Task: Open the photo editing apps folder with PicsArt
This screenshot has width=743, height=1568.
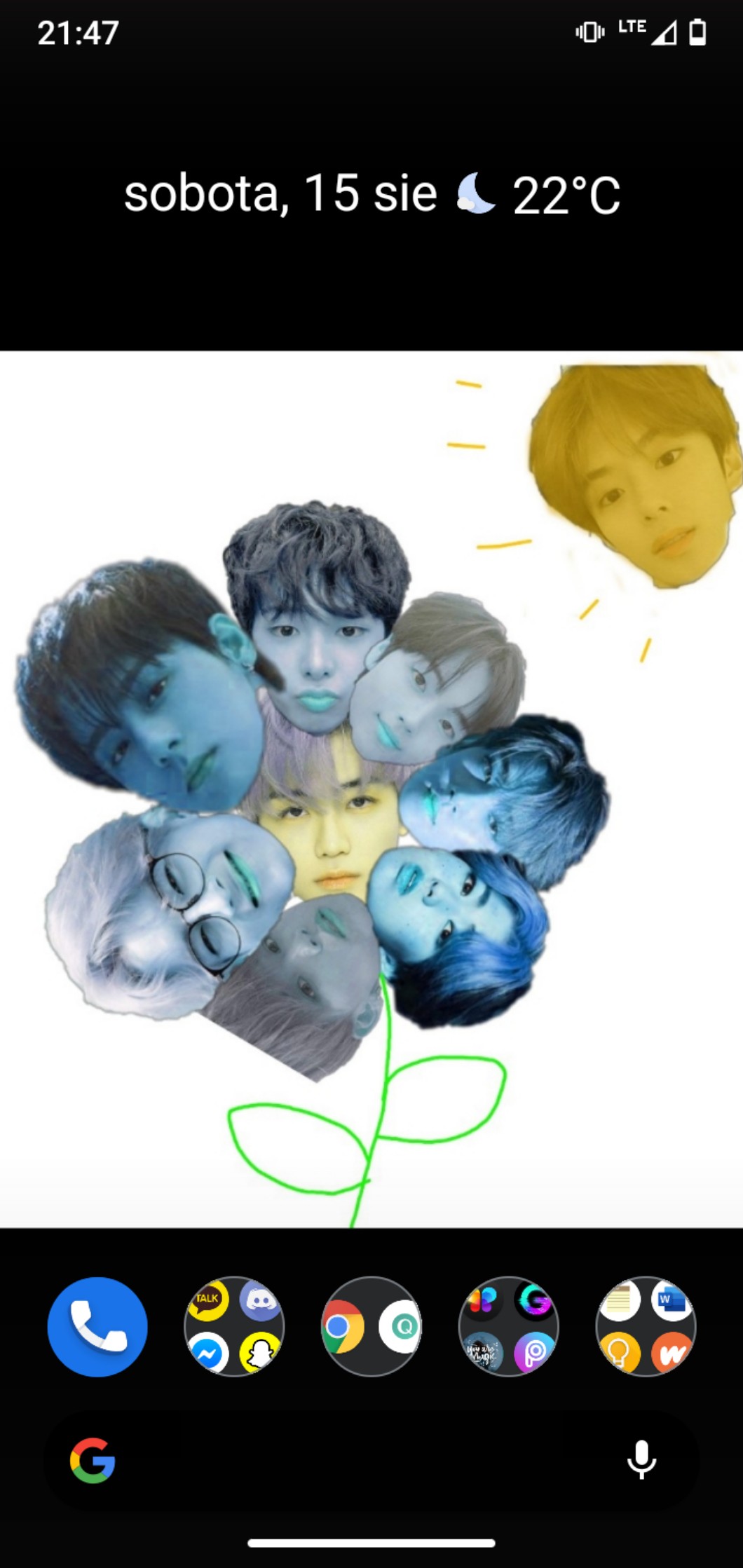Action: (x=508, y=1327)
